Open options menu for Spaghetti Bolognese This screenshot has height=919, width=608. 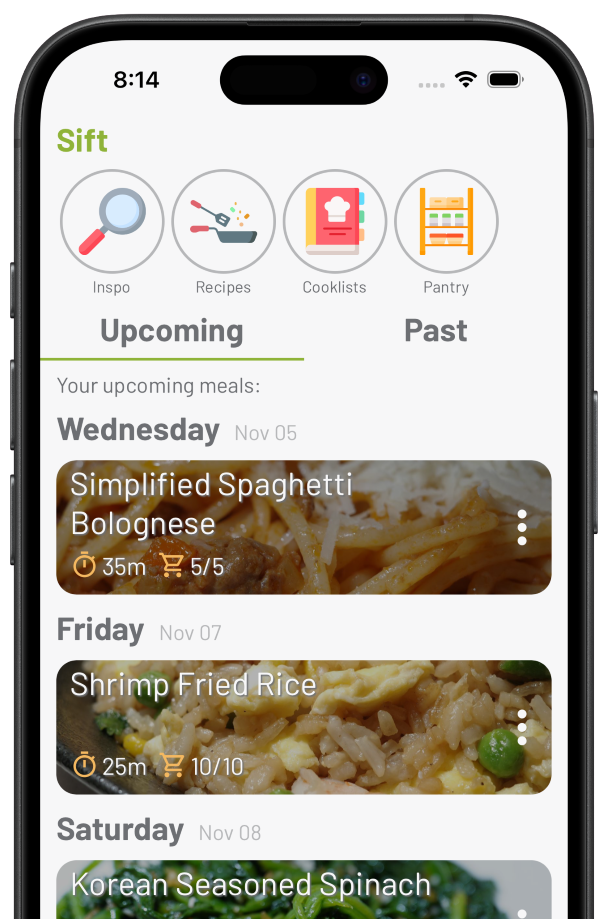click(x=522, y=527)
